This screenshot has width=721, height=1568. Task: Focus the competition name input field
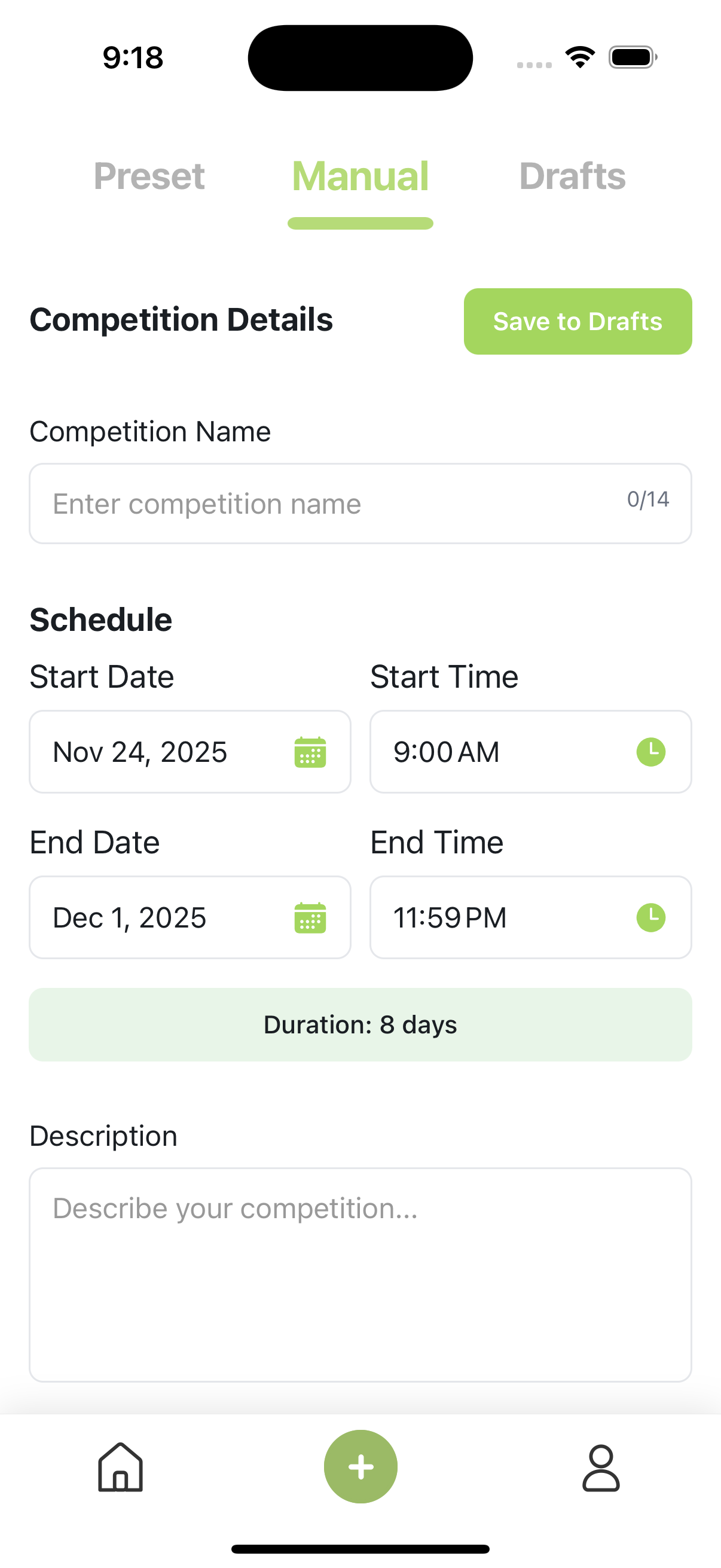(x=243, y=504)
